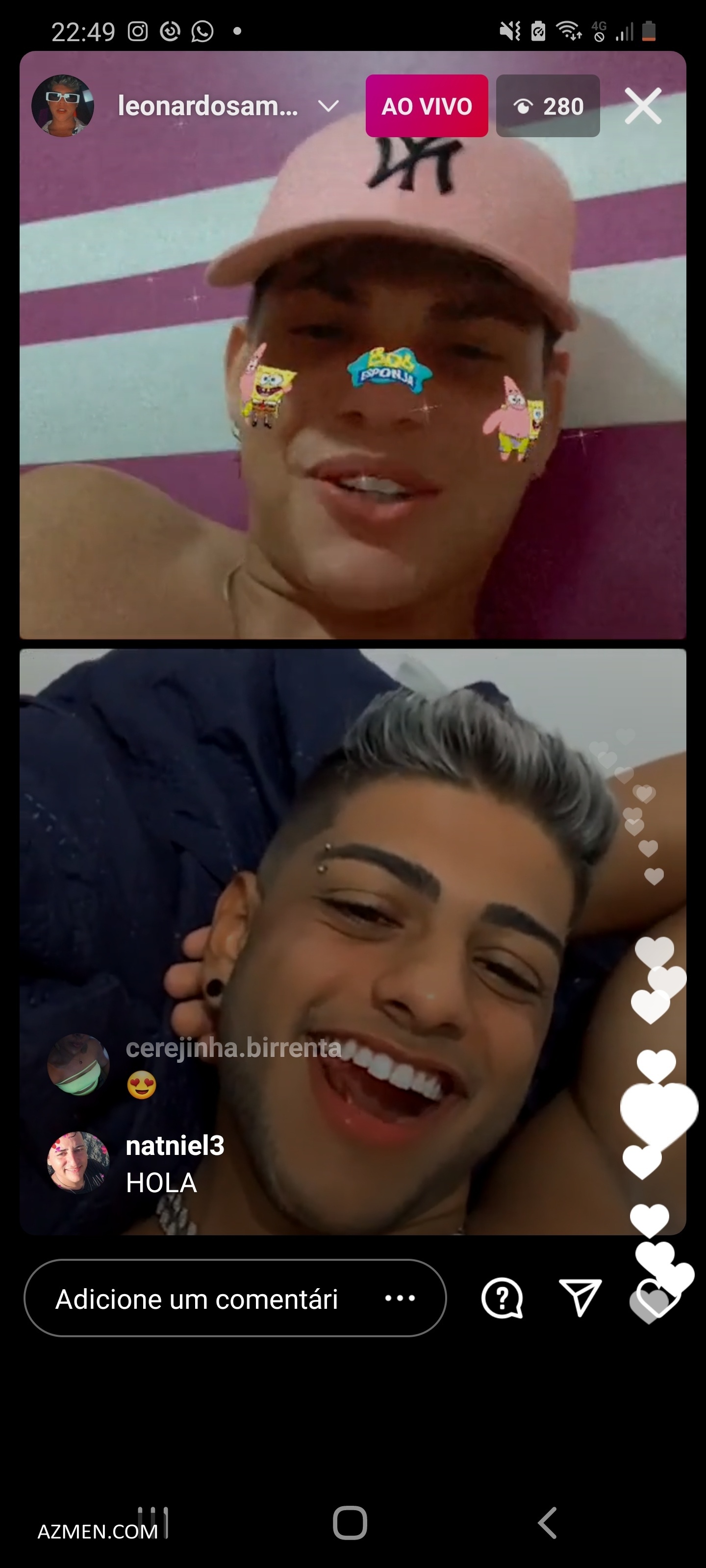
Task: View the 280 viewers list
Action: pyautogui.click(x=548, y=106)
